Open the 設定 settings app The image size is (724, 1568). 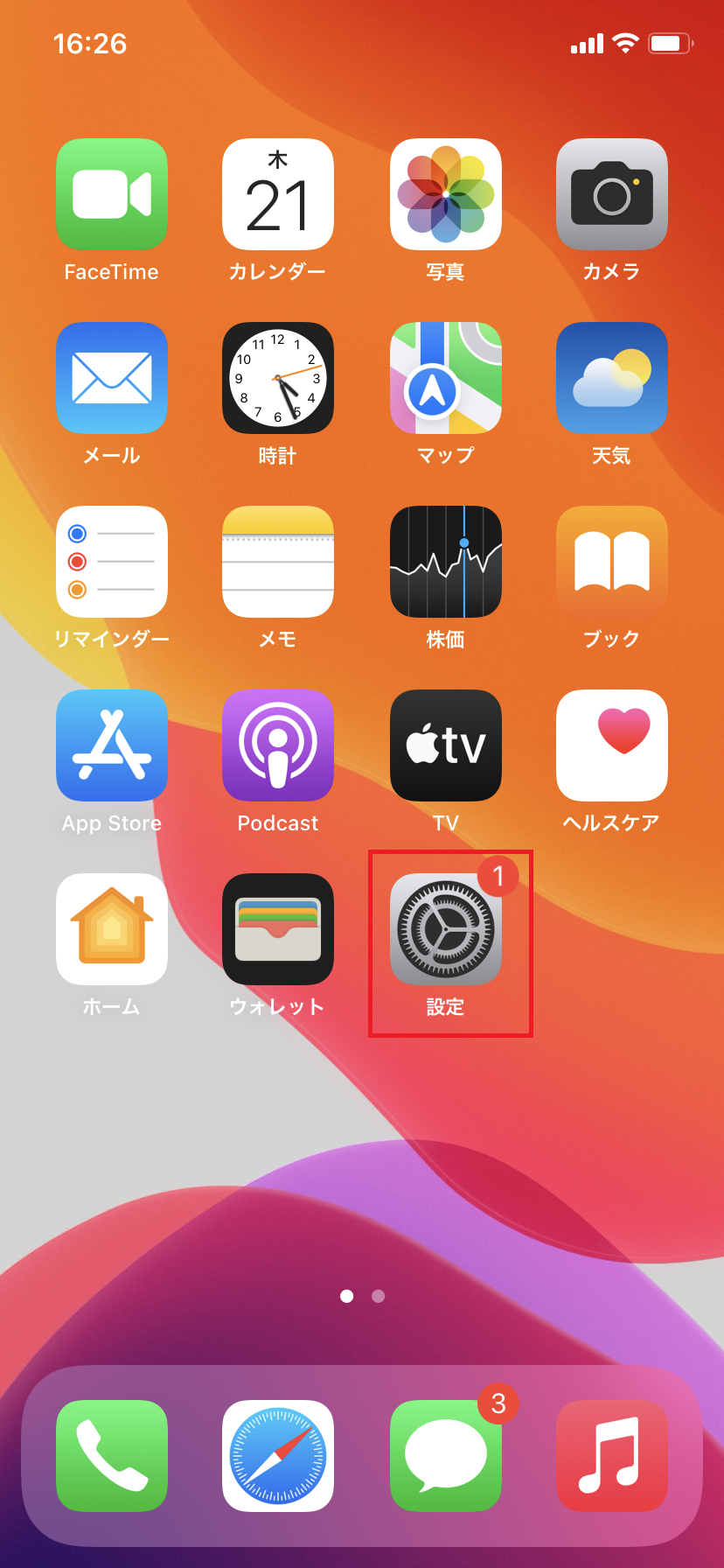(x=446, y=929)
